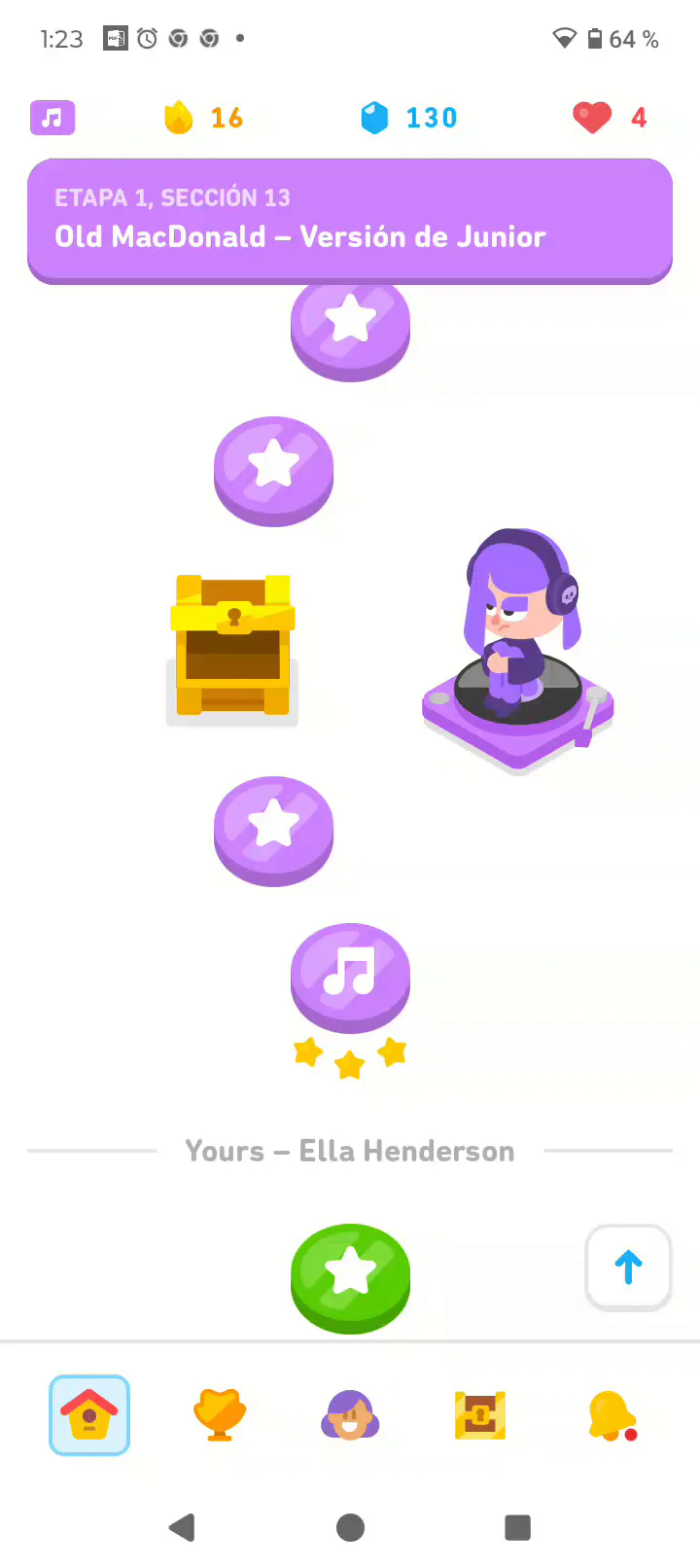This screenshot has height=1568, width=700.
Task: Go back using system back button
Action: click(x=182, y=1527)
